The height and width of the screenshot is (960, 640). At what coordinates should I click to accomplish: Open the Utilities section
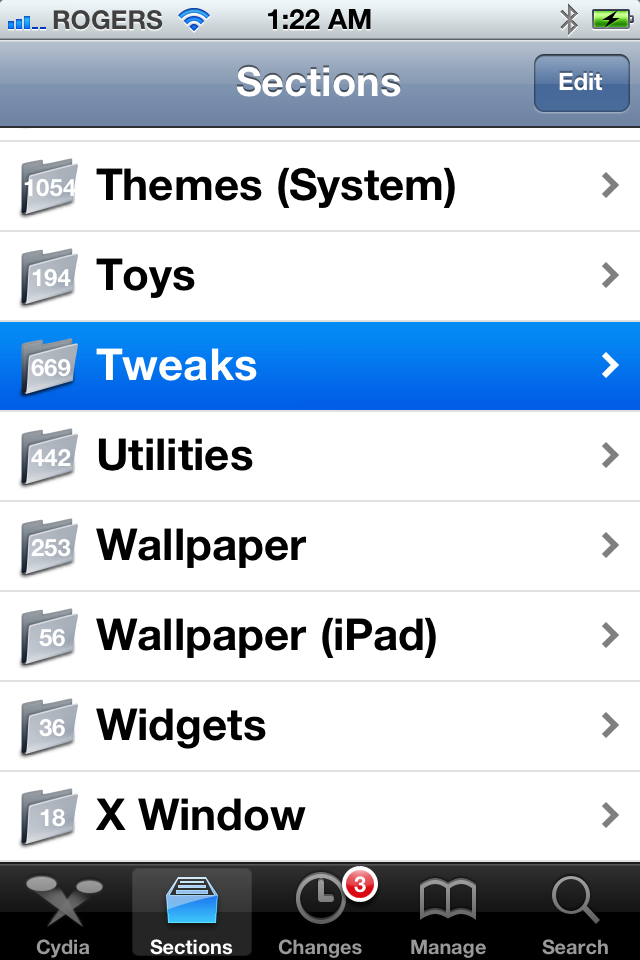(x=320, y=456)
